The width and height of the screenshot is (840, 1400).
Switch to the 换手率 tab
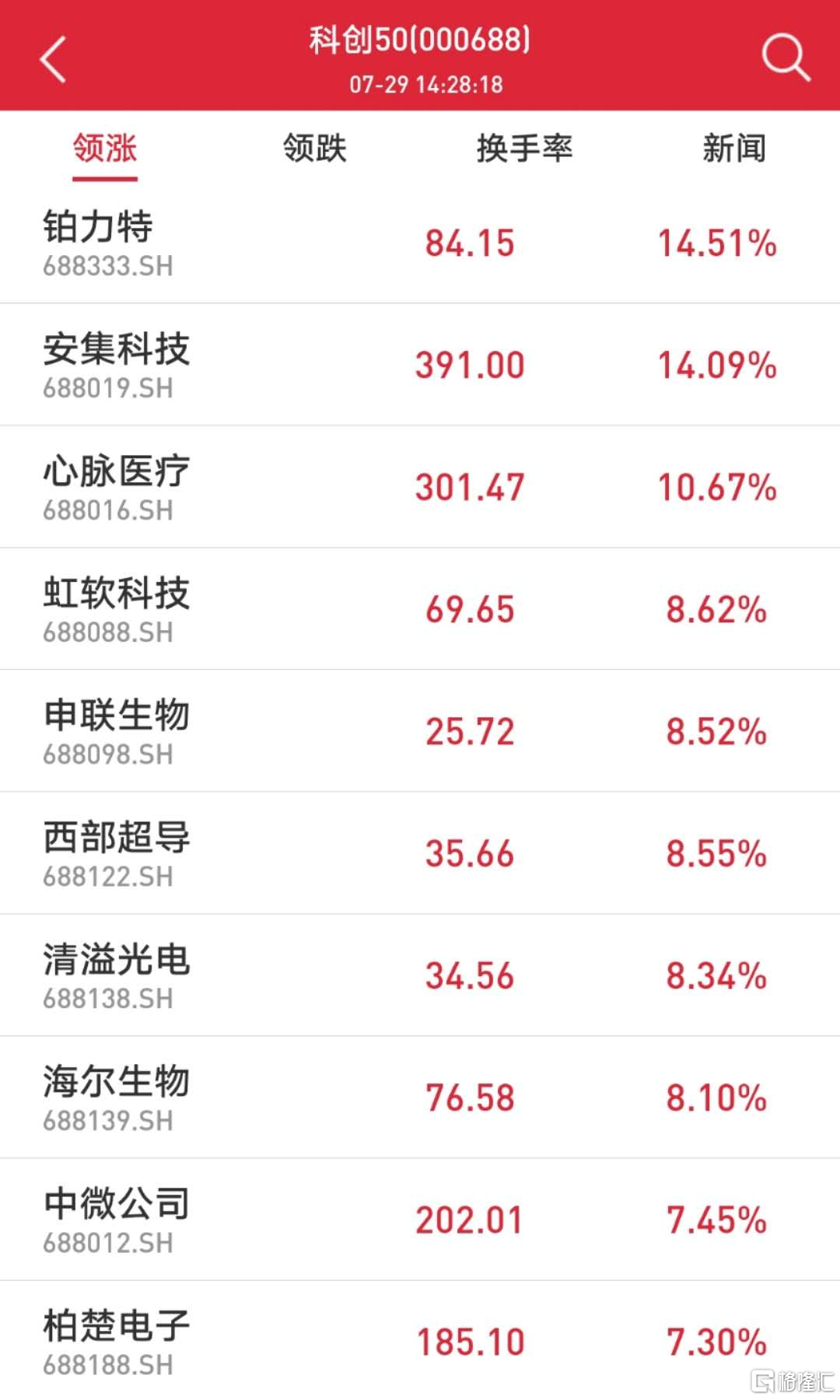click(525, 149)
